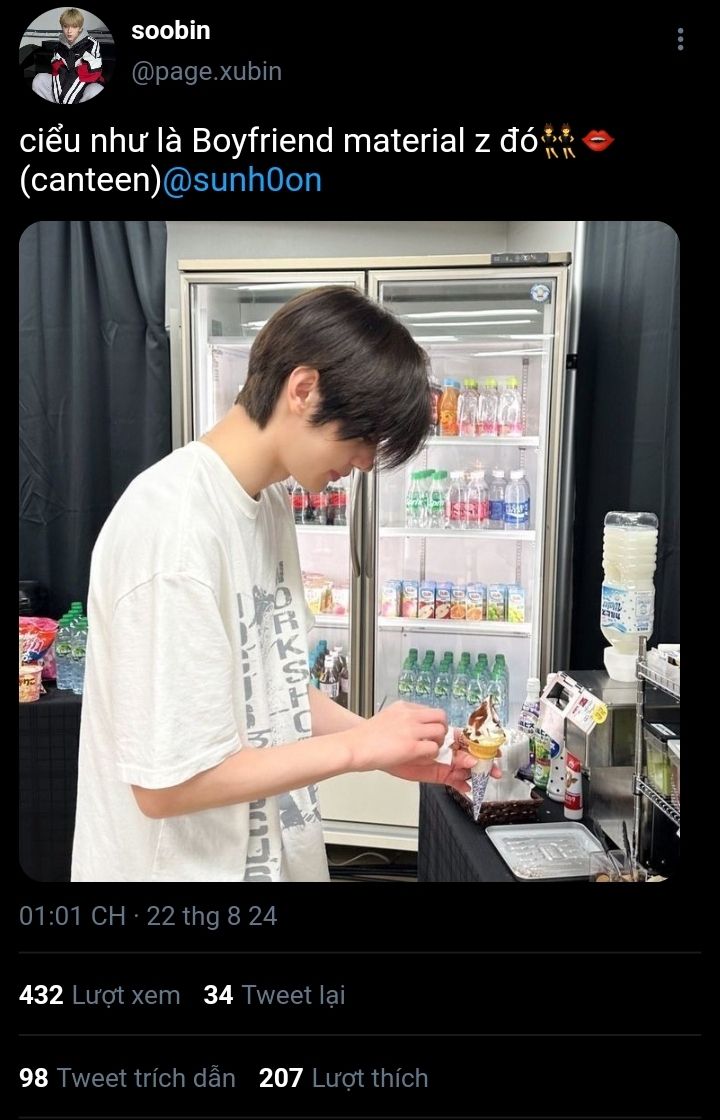Open the @sunh0on mention link
The height and width of the screenshot is (1120, 720).
pos(241,182)
